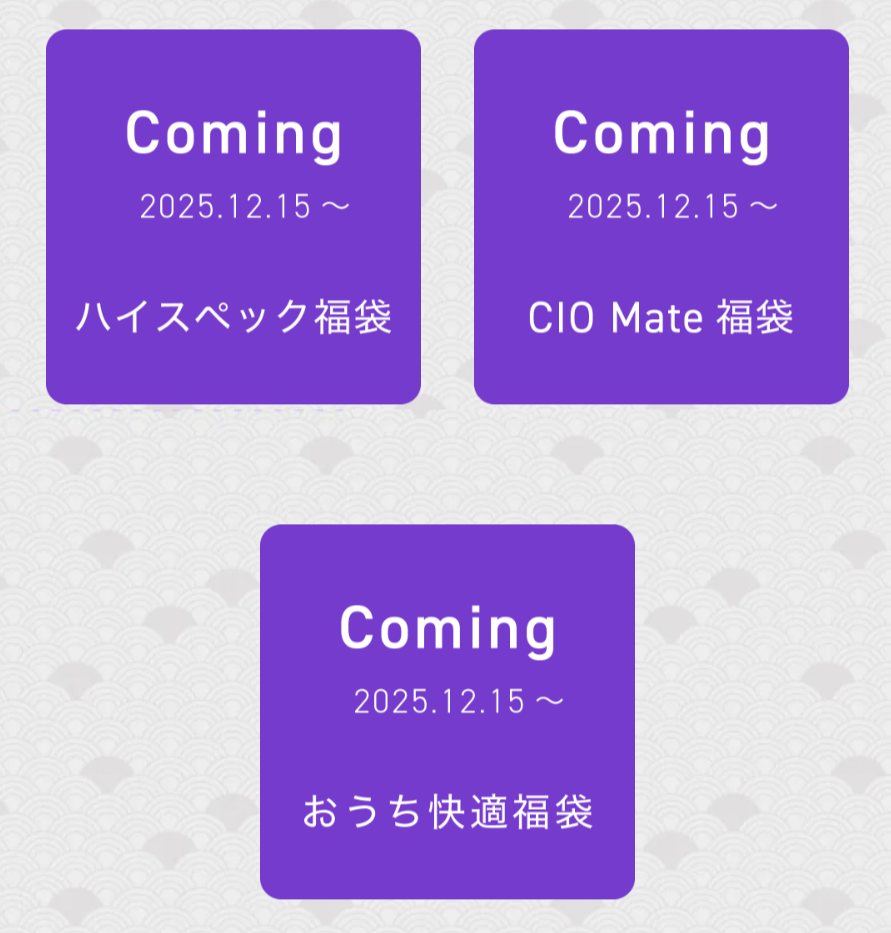View the おうち快適福袋 card
891x933 pixels.
[447, 712]
